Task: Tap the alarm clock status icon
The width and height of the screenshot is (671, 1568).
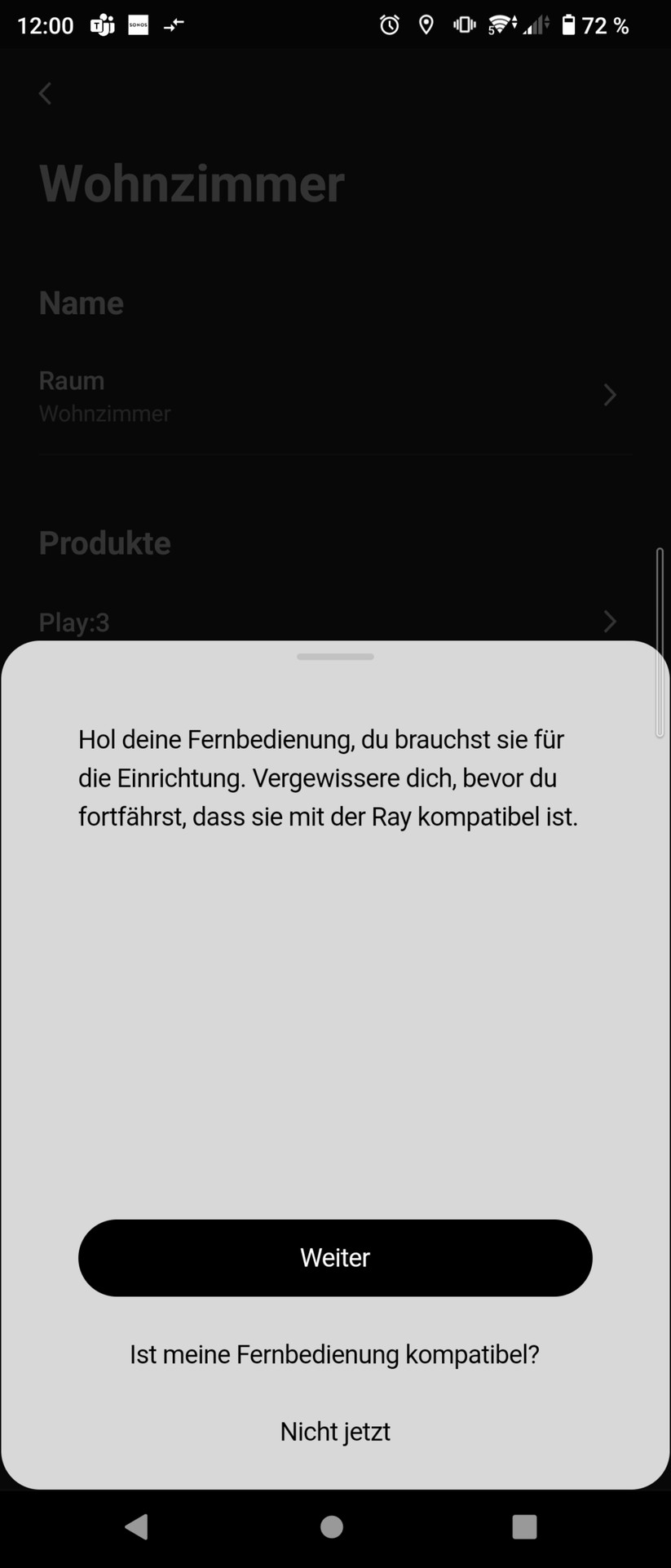Action: tap(389, 24)
